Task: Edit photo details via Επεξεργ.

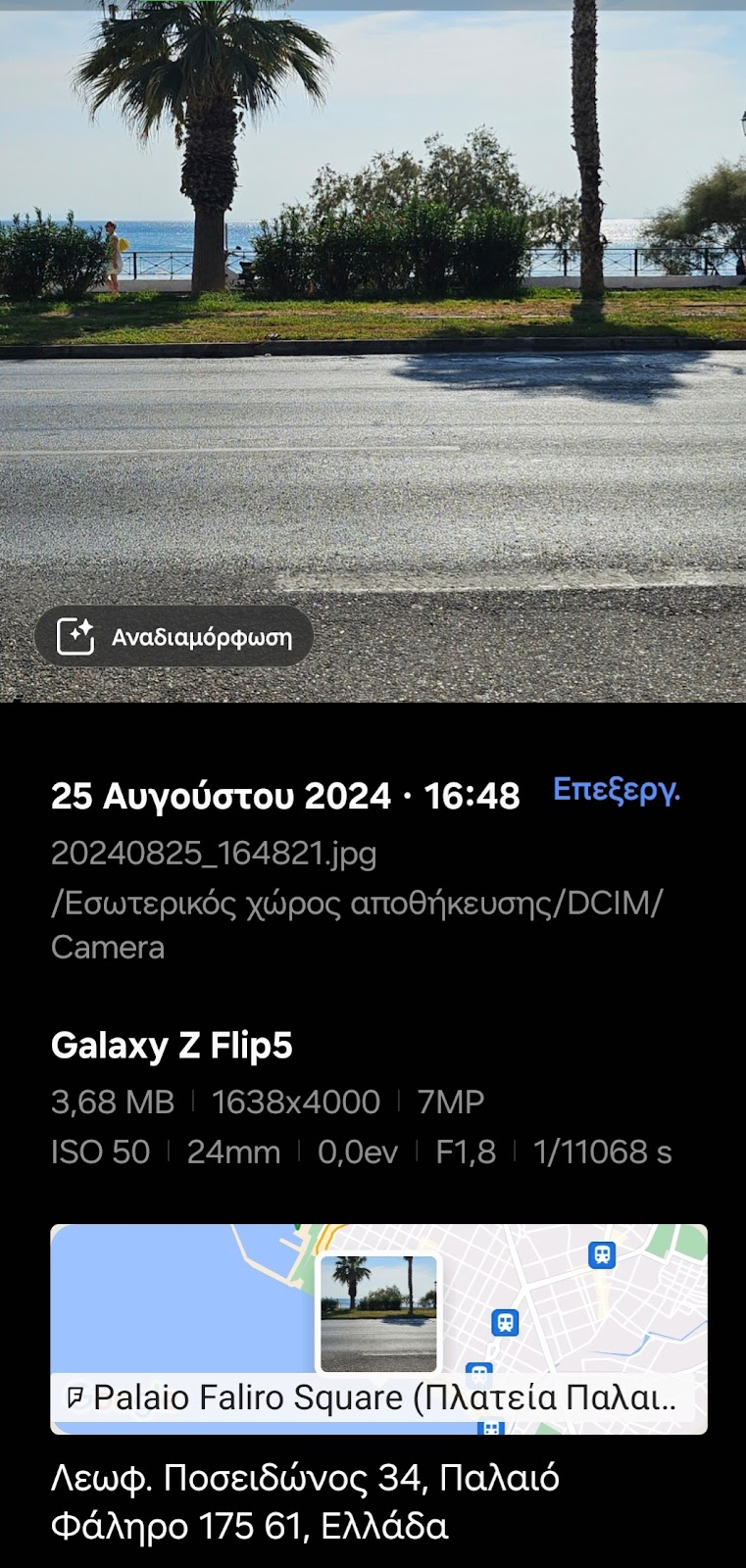Action: (x=616, y=790)
